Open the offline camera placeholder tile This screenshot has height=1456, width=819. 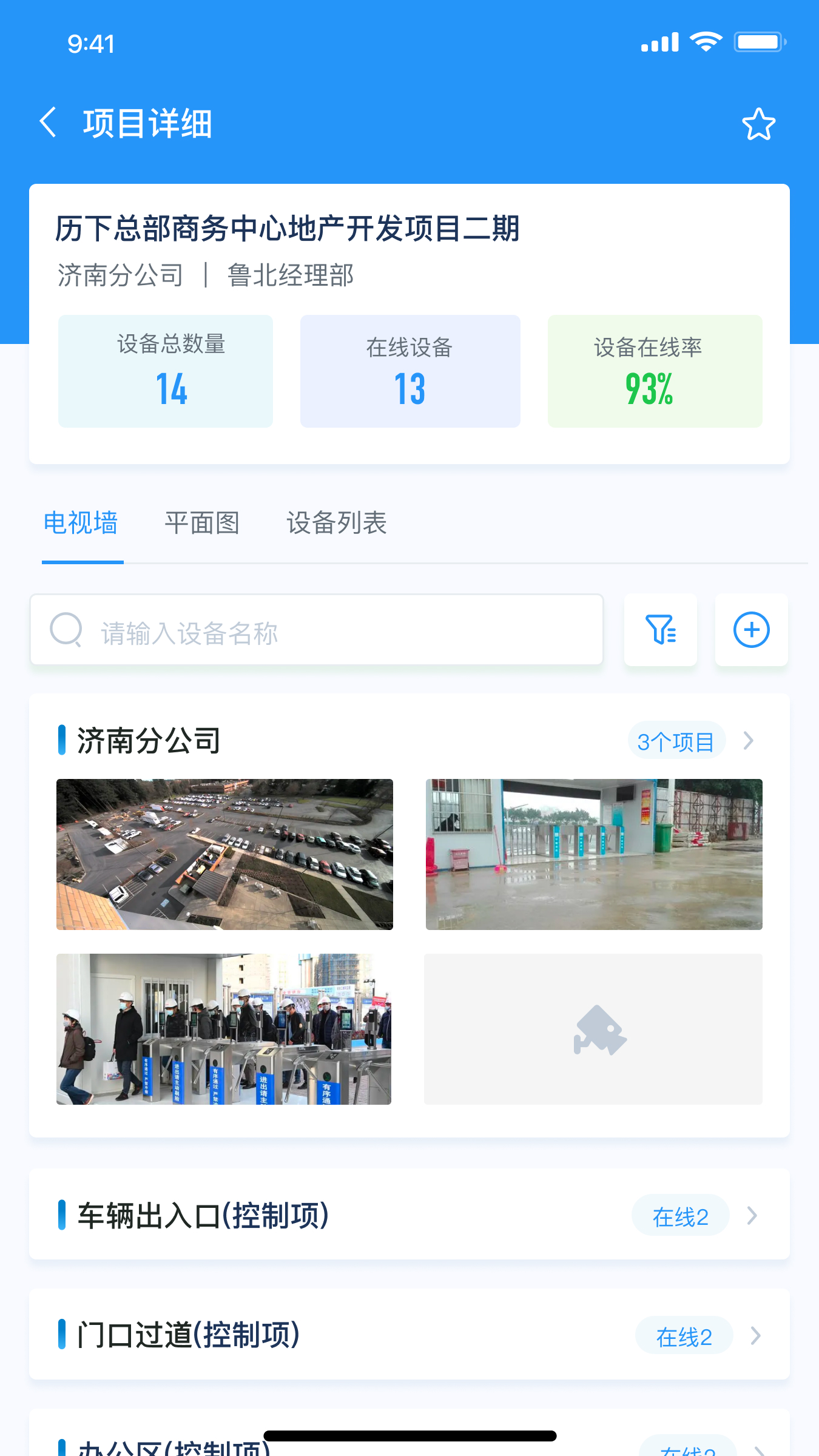point(593,1029)
